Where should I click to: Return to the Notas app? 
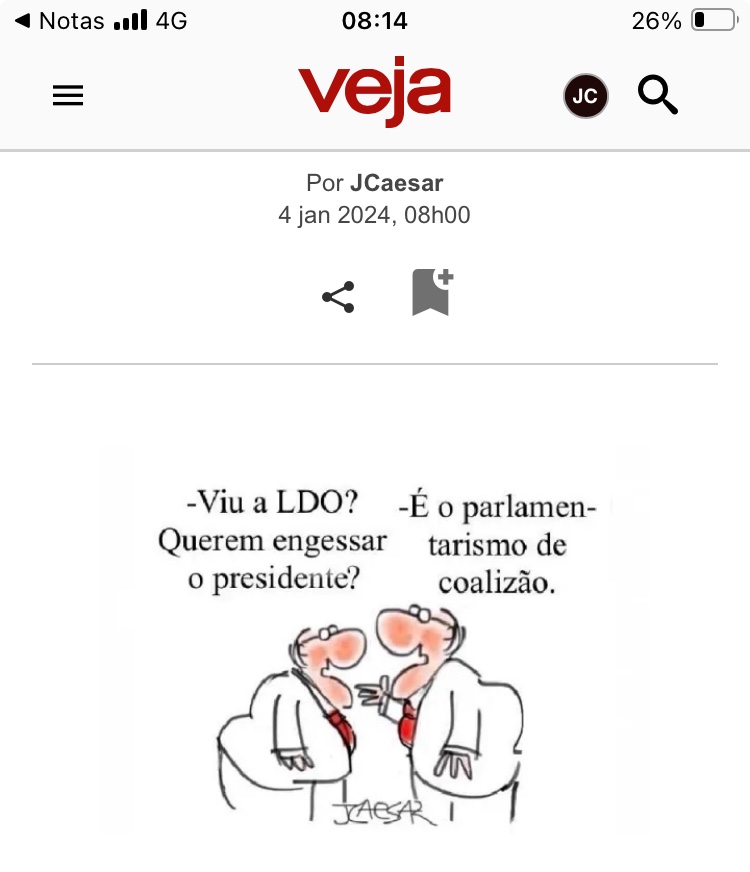62,20
